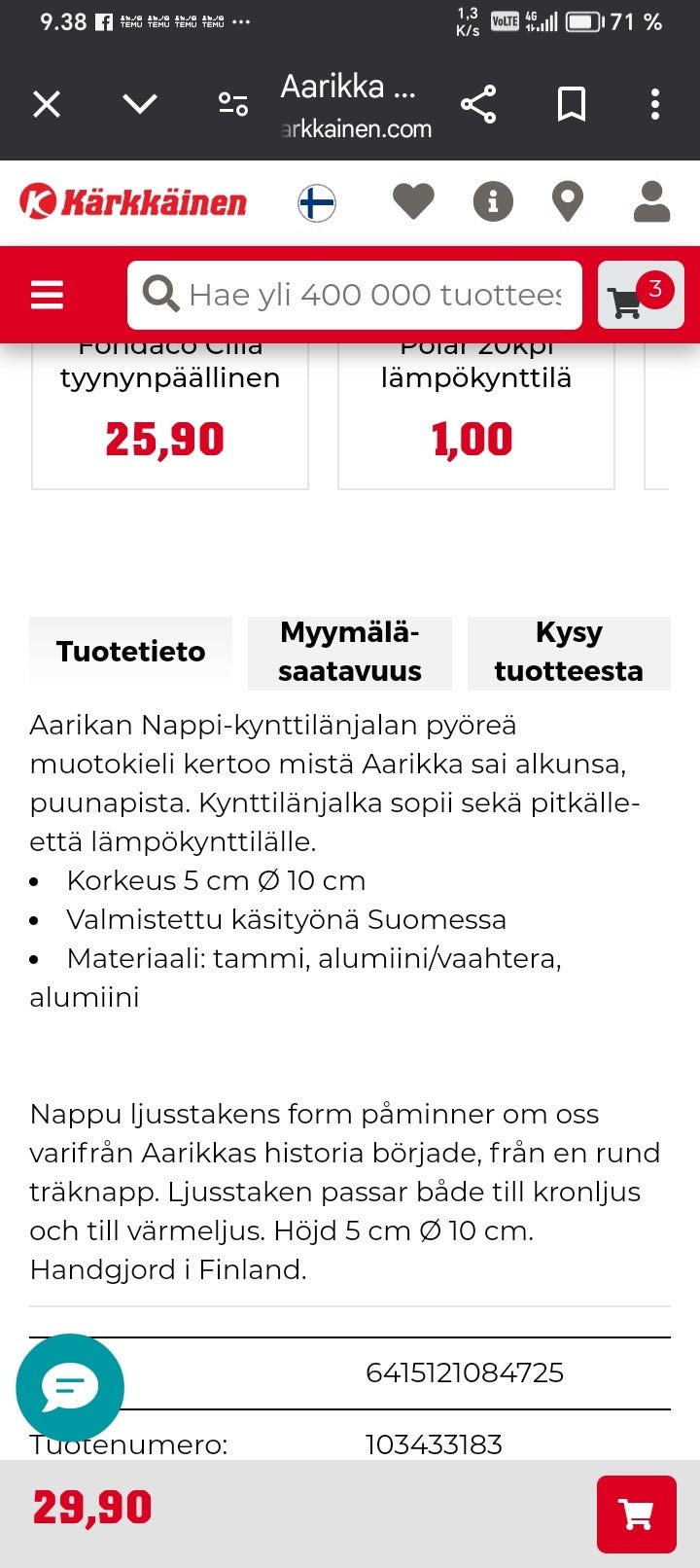Select the Tuotetieto tab
Viewport: 700px width, 1568px height.
131,652
